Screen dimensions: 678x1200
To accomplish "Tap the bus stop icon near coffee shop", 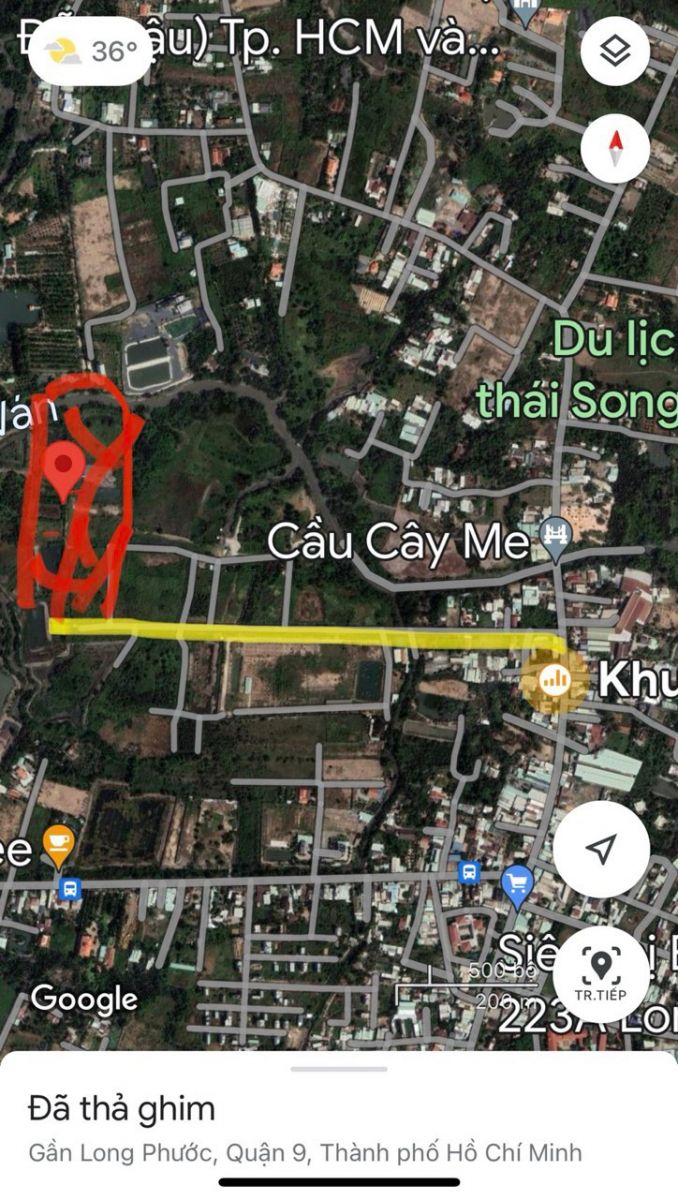I will [69, 888].
